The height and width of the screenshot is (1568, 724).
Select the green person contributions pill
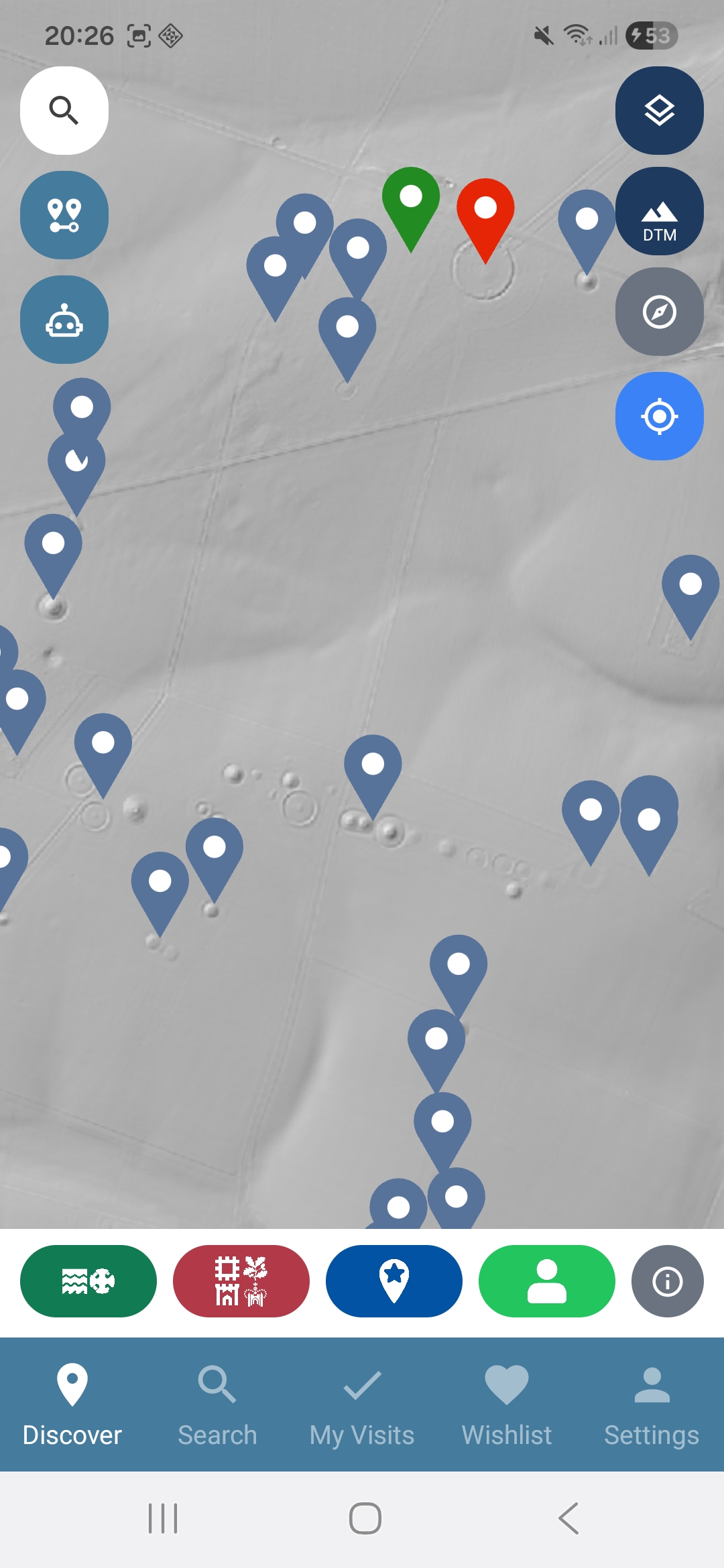tap(546, 1281)
